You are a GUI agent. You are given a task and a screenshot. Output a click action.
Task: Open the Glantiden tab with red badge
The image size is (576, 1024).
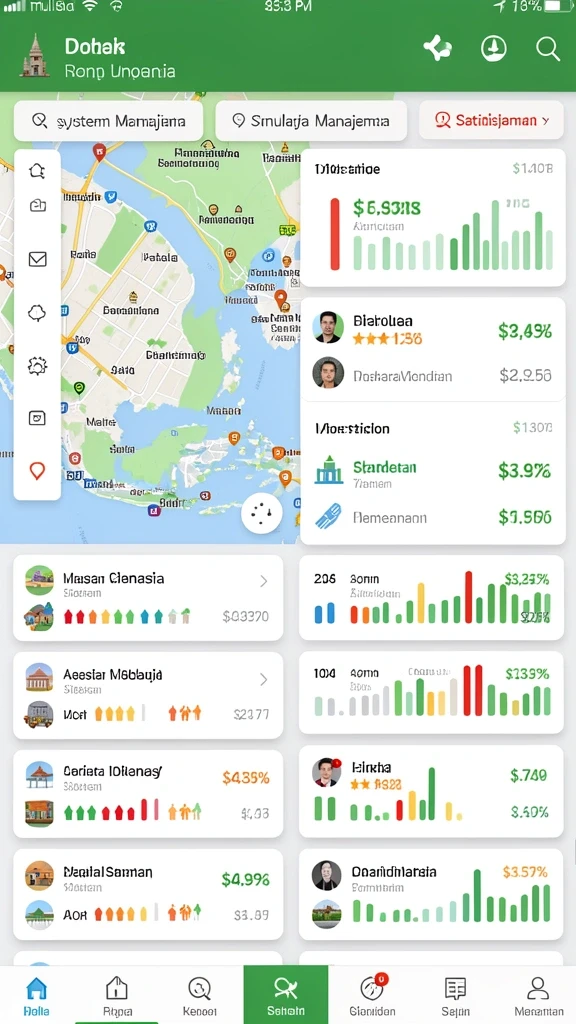click(372, 997)
